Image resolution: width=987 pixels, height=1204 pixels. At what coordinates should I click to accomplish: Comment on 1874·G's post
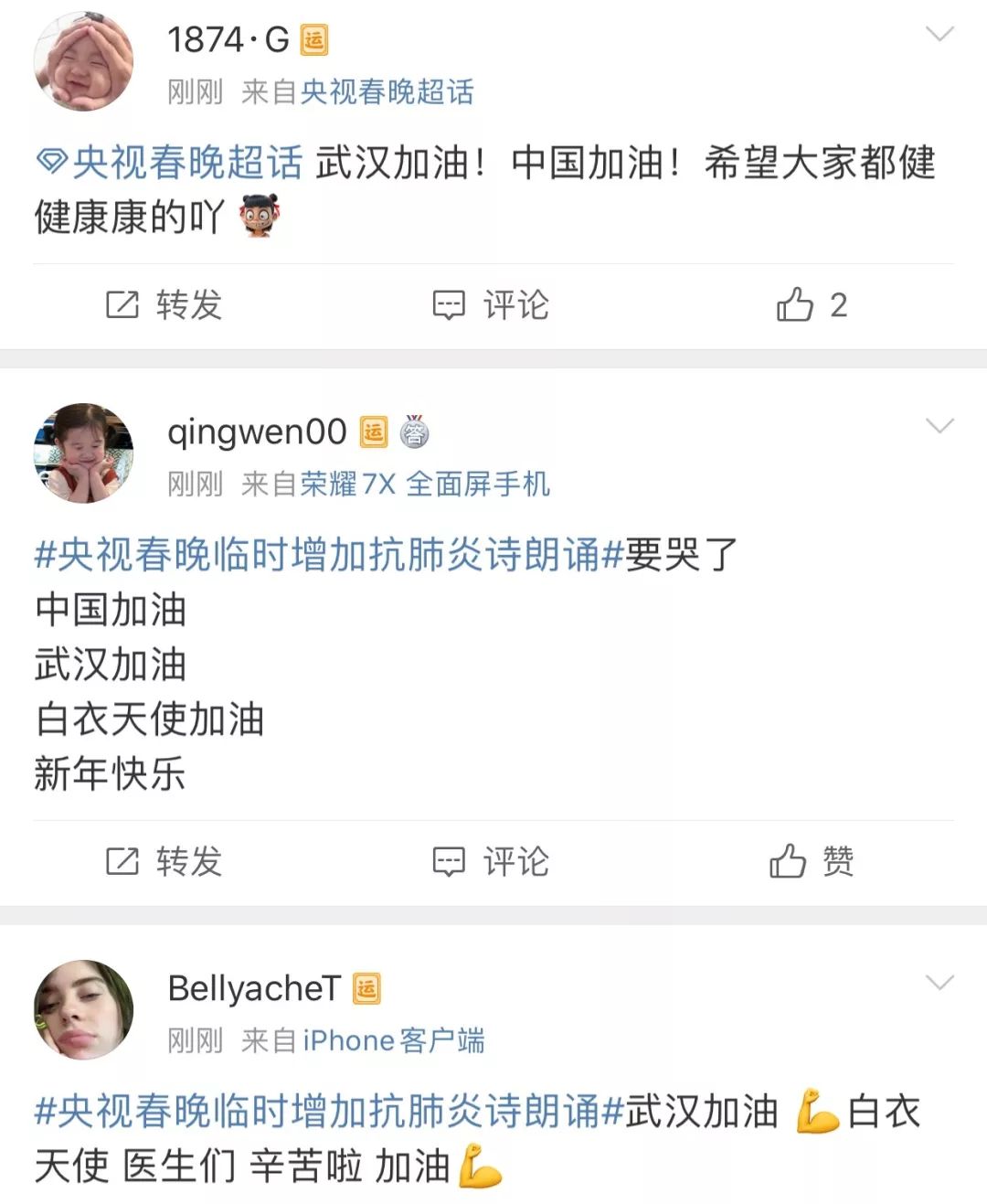491,305
